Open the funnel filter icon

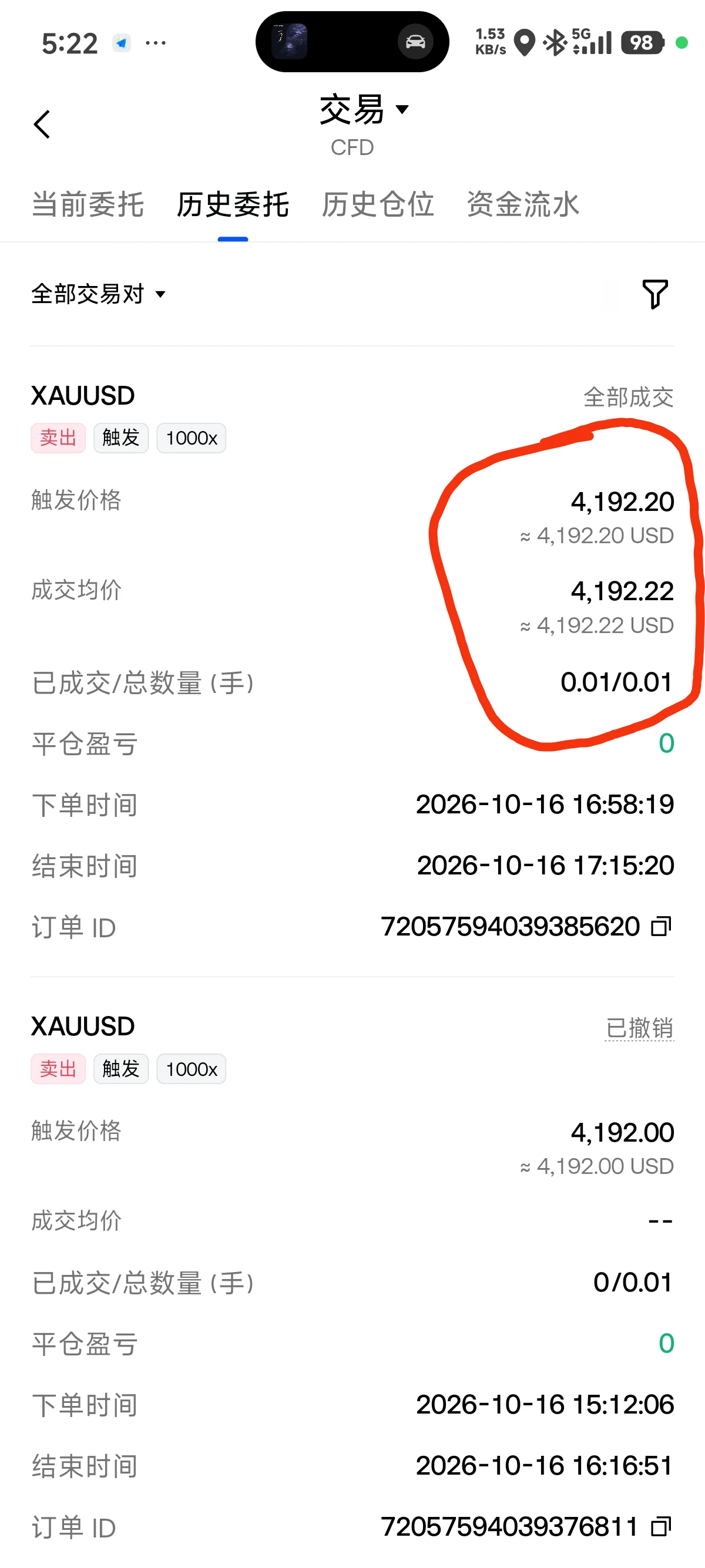click(x=655, y=295)
